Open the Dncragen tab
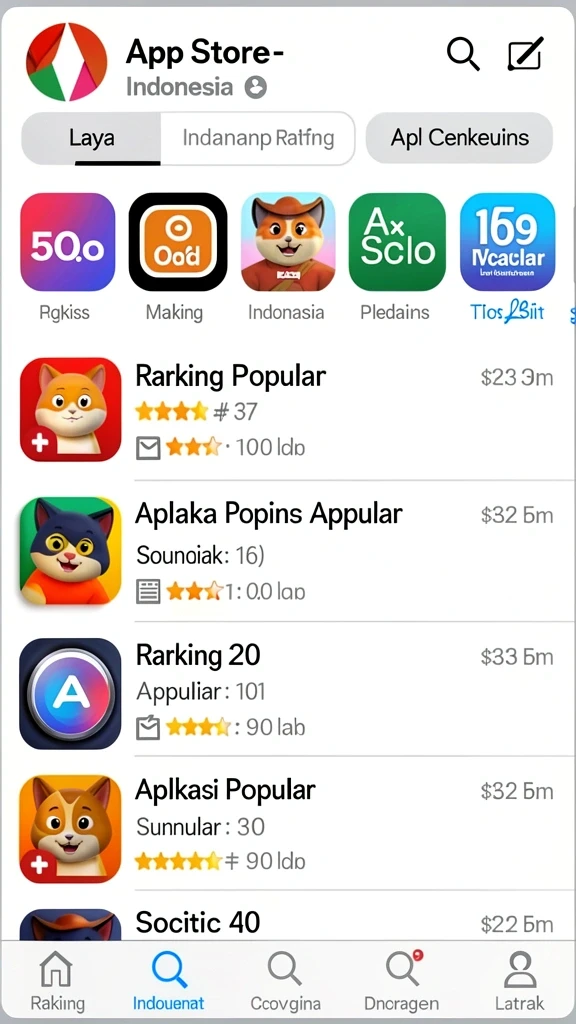Image resolution: width=576 pixels, height=1024 pixels. coord(401,981)
